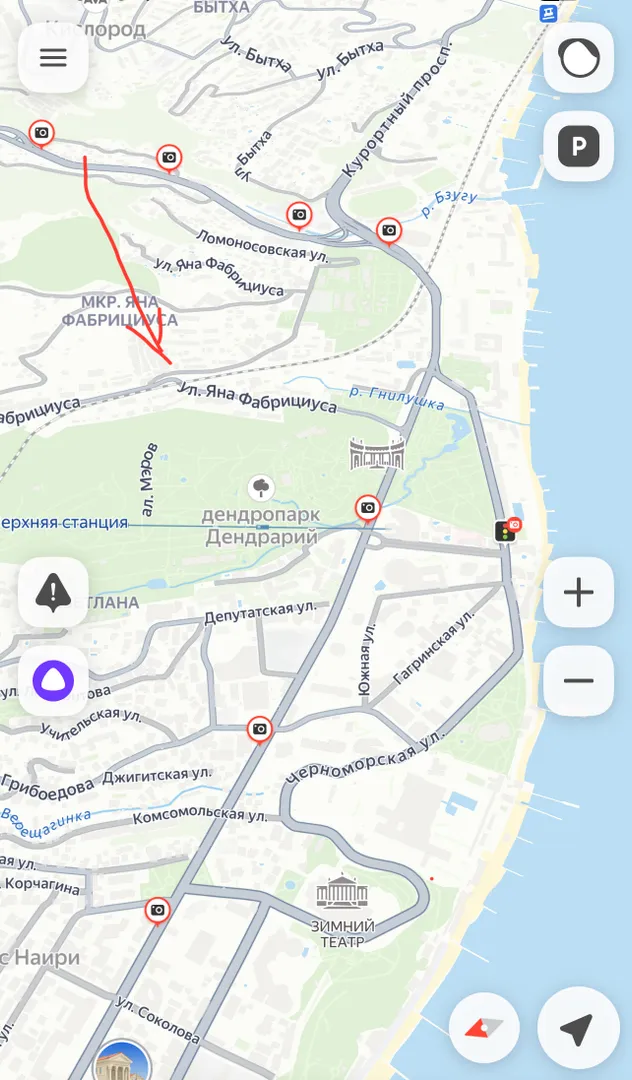The image size is (632, 1080).
Task: Reset map orientation with the compass
Action: click(484, 1028)
